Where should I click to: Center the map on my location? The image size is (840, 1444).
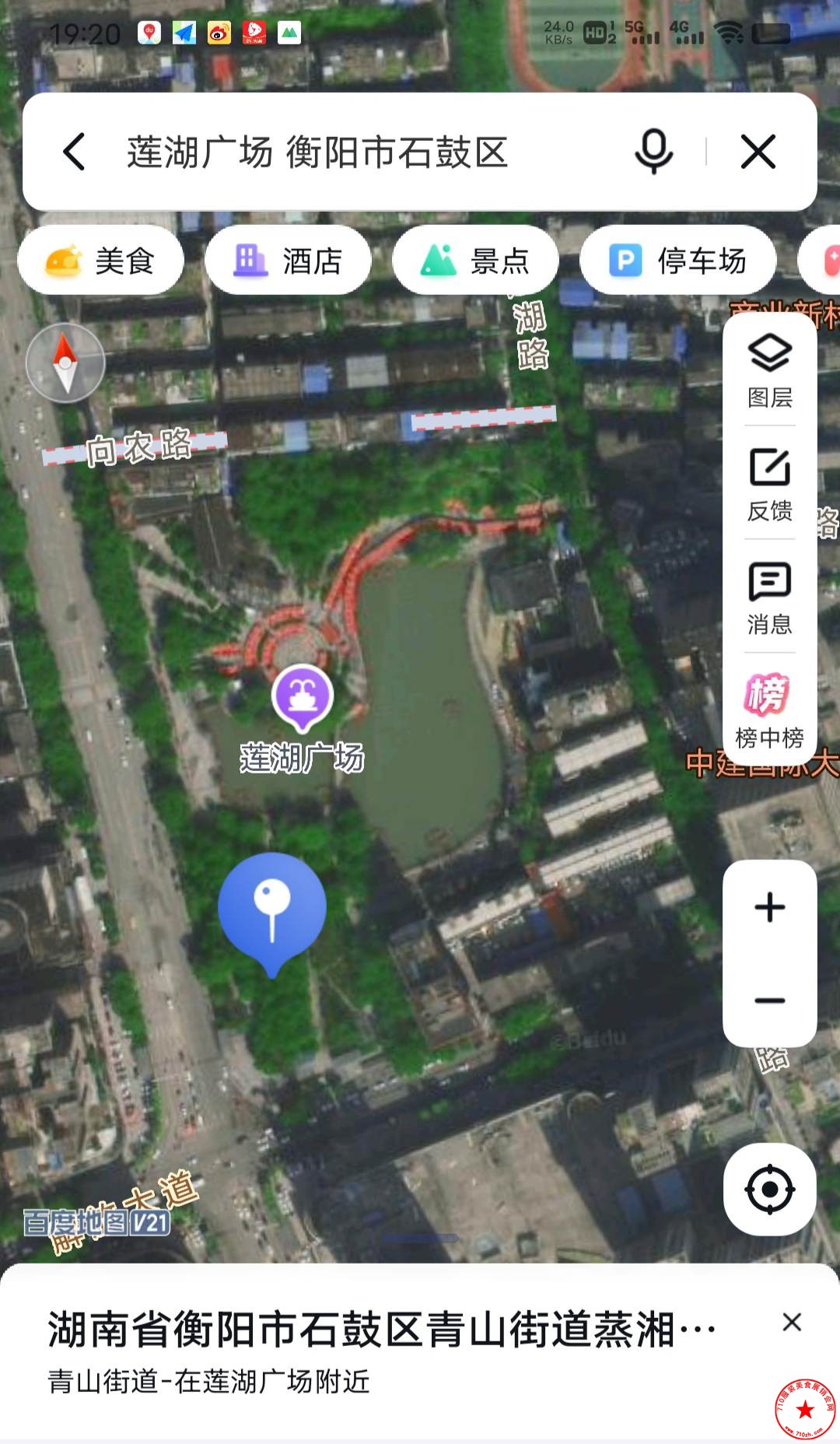pyautogui.click(x=770, y=1189)
